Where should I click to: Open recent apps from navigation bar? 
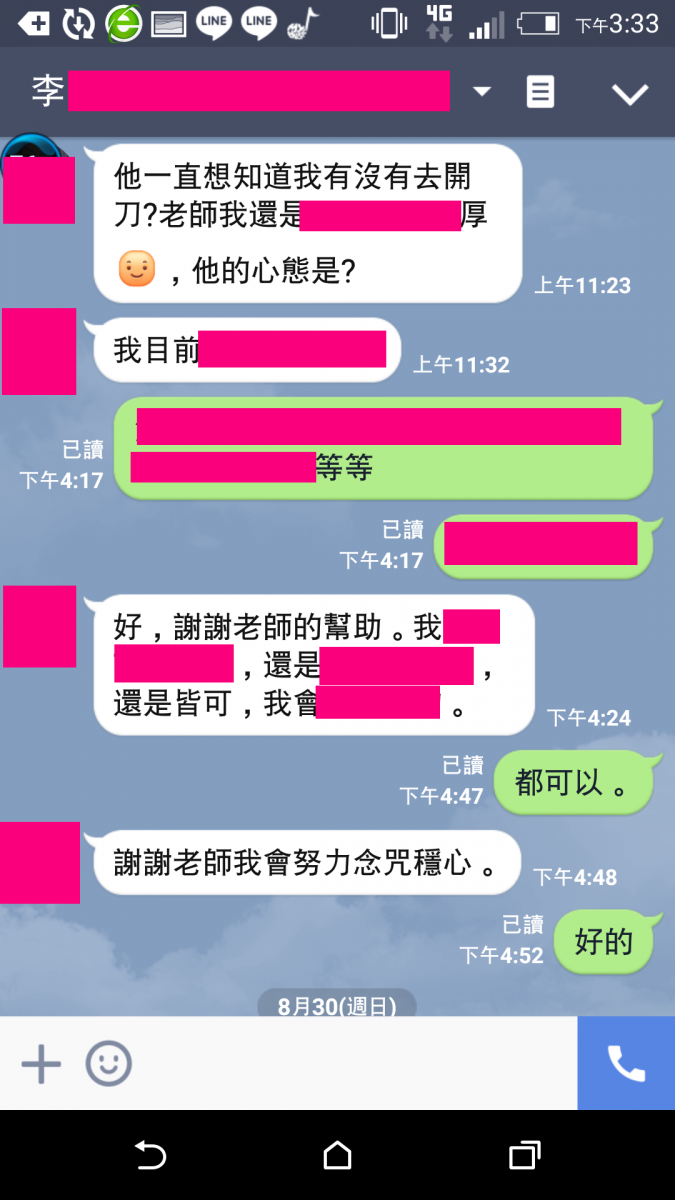click(524, 1156)
